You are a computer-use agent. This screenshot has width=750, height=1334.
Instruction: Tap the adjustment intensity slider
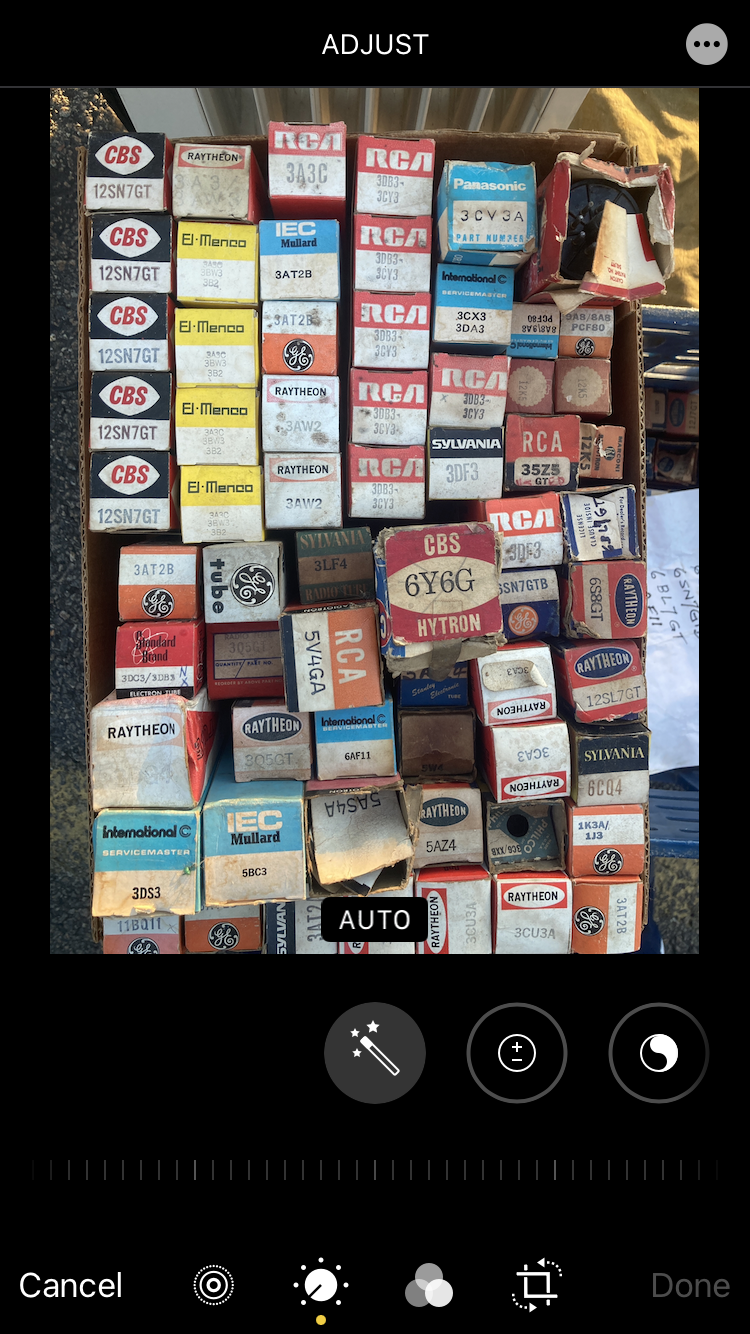[x=375, y=1170]
